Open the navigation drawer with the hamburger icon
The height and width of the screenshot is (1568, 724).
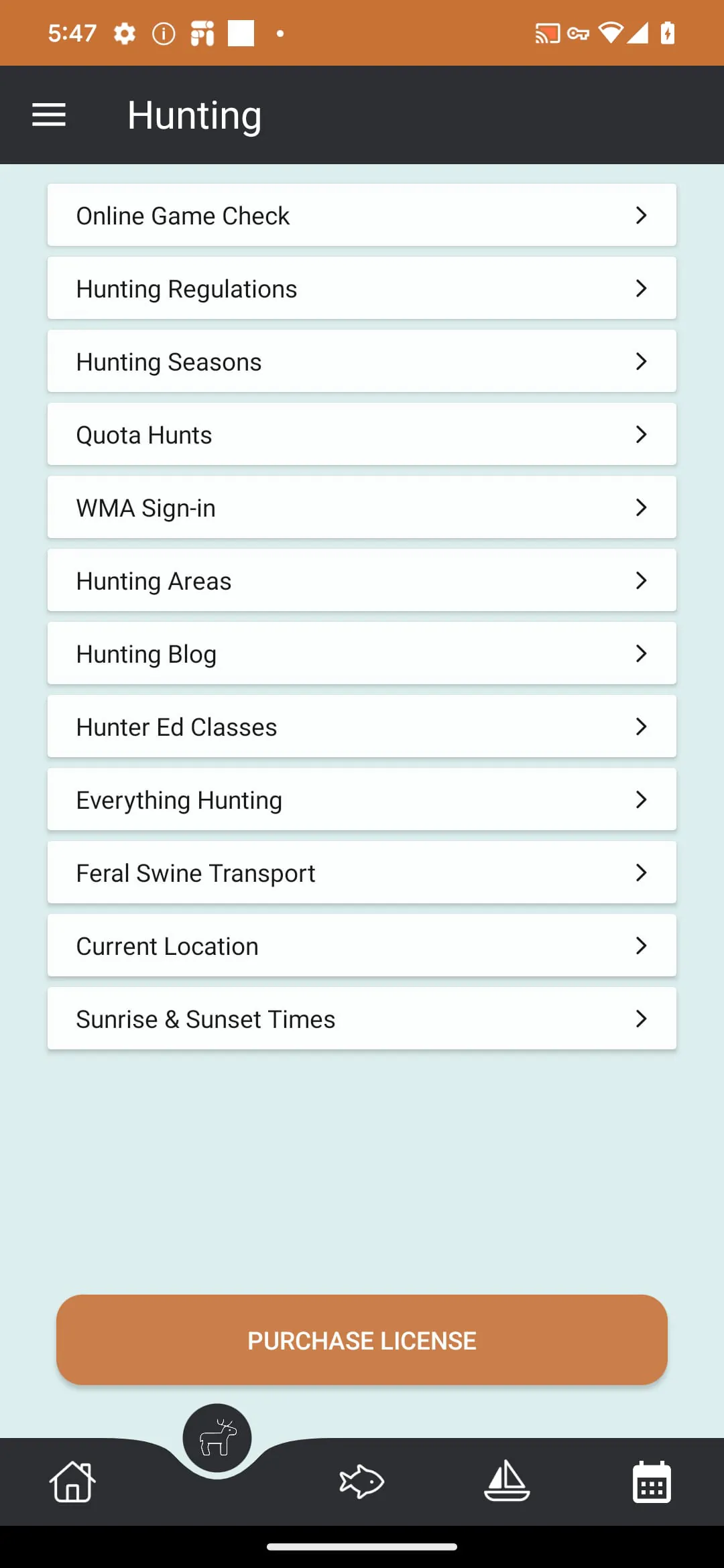48,115
